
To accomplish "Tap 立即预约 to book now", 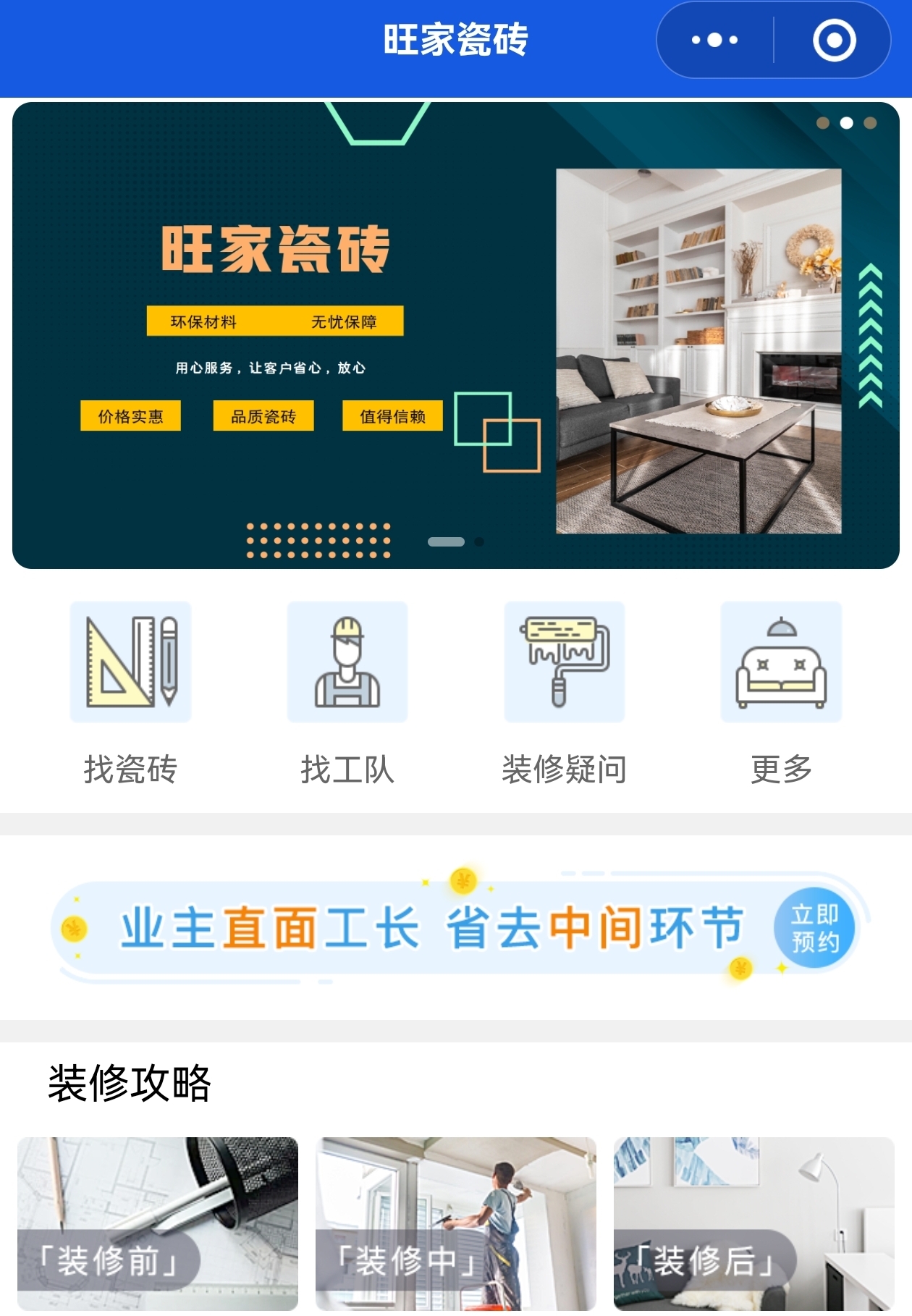I will [x=814, y=928].
